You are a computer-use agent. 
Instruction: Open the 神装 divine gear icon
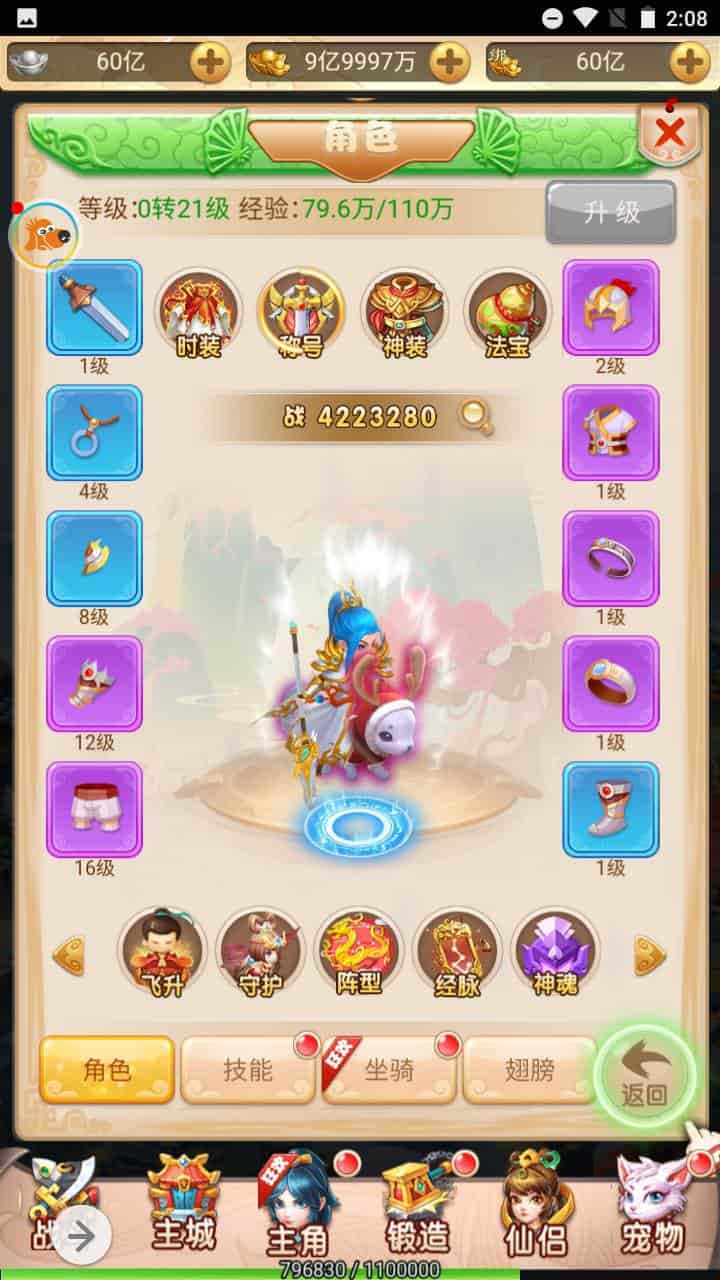(406, 313)
